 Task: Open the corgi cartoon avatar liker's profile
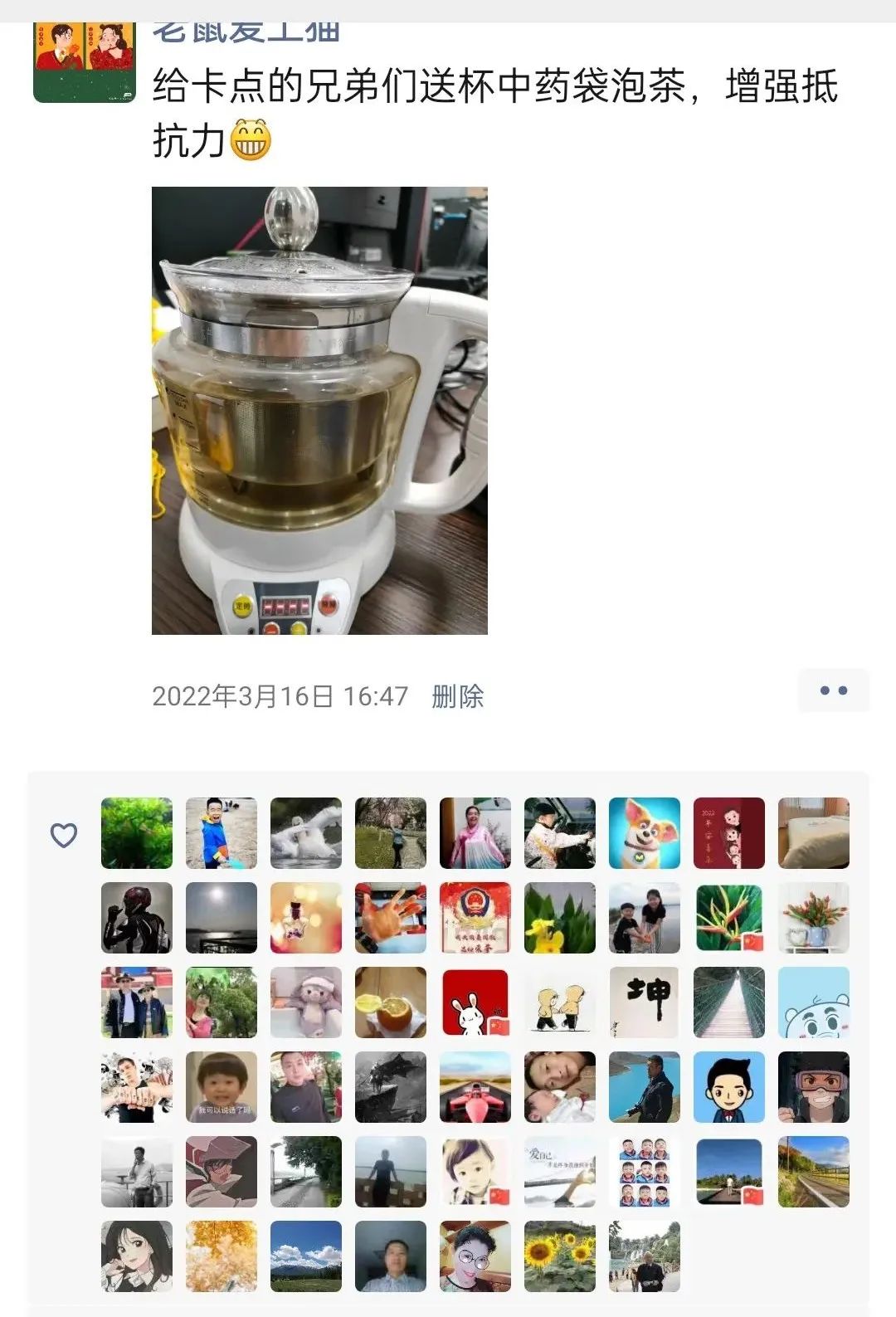(x=644, y=833)
